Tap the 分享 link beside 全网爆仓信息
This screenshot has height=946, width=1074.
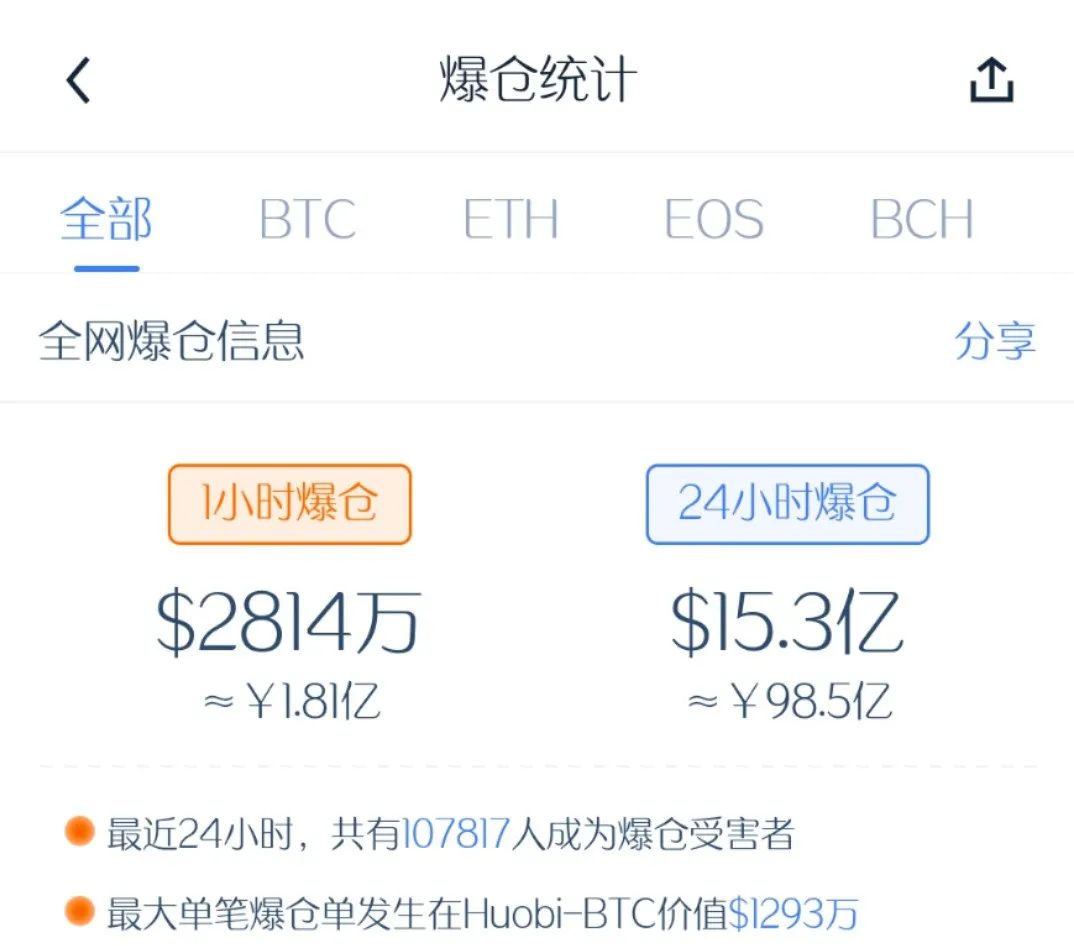tap(994, 341)
